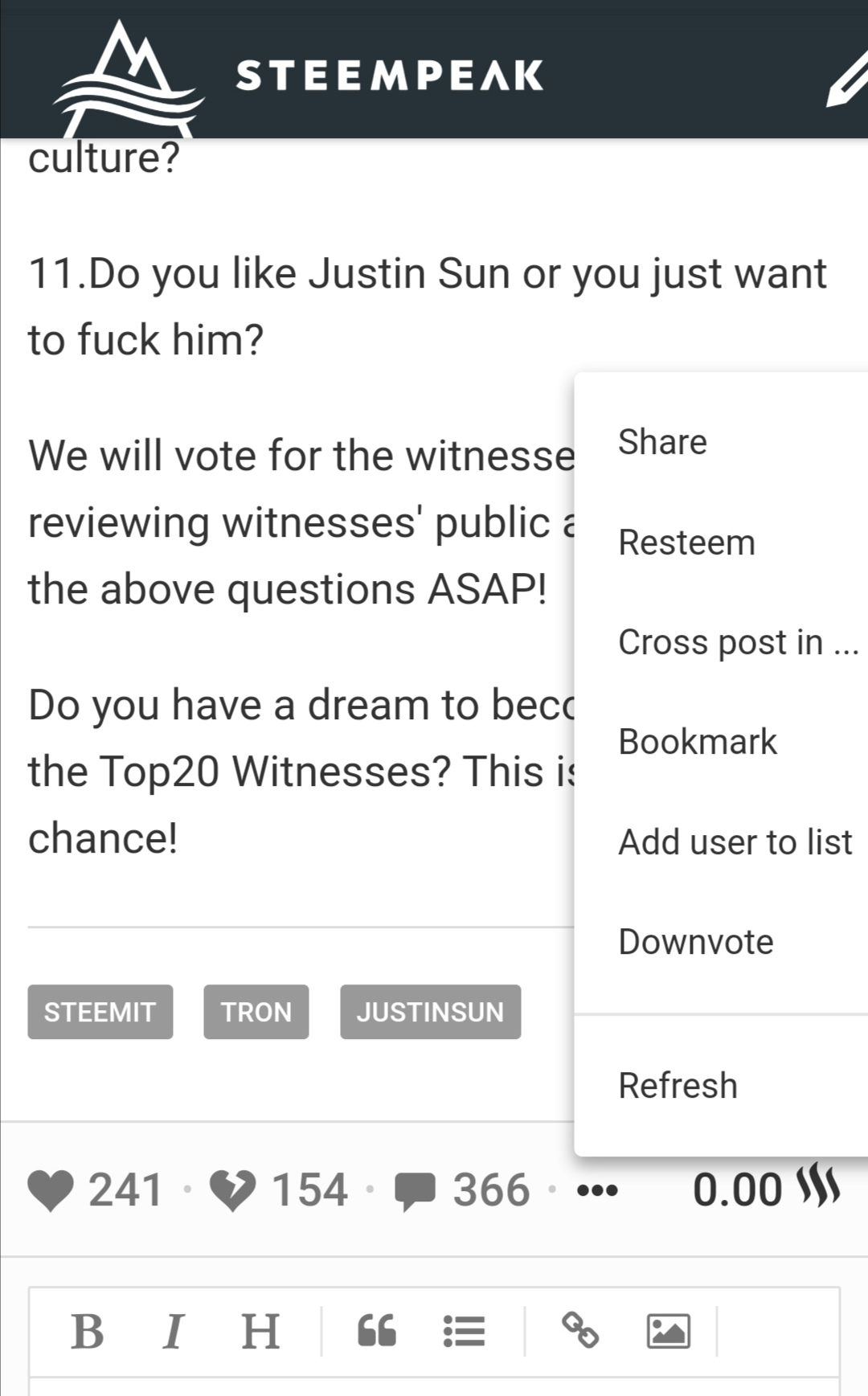Image resolution: width=868 pixels, height=1396 pixels.
Task: Select Share from the popup menu
Action: (662, 442)
